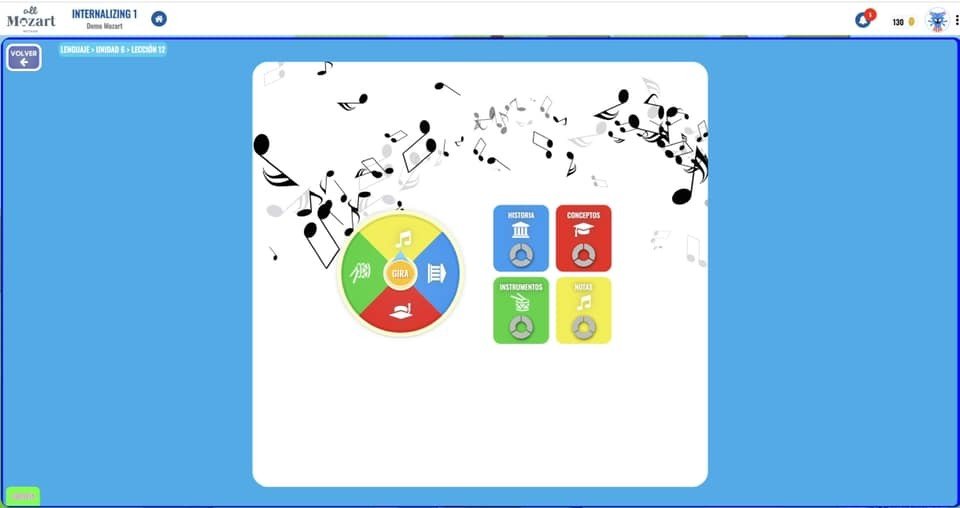Select the Notas category card
Image resolution: width=960 pixels, height=508 pixels.
pos(583,310)
